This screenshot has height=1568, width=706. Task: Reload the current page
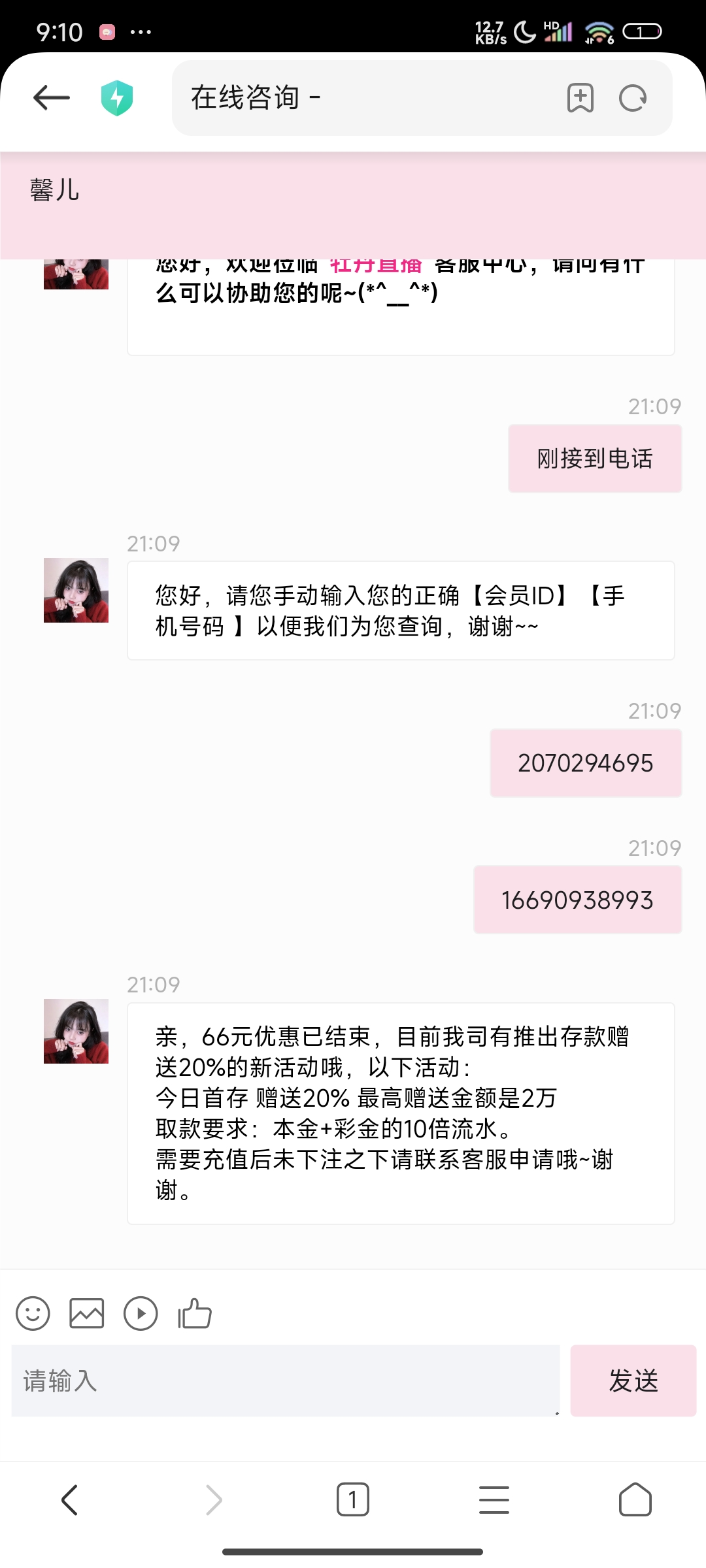pyautogui.click(x=633, y=98)
